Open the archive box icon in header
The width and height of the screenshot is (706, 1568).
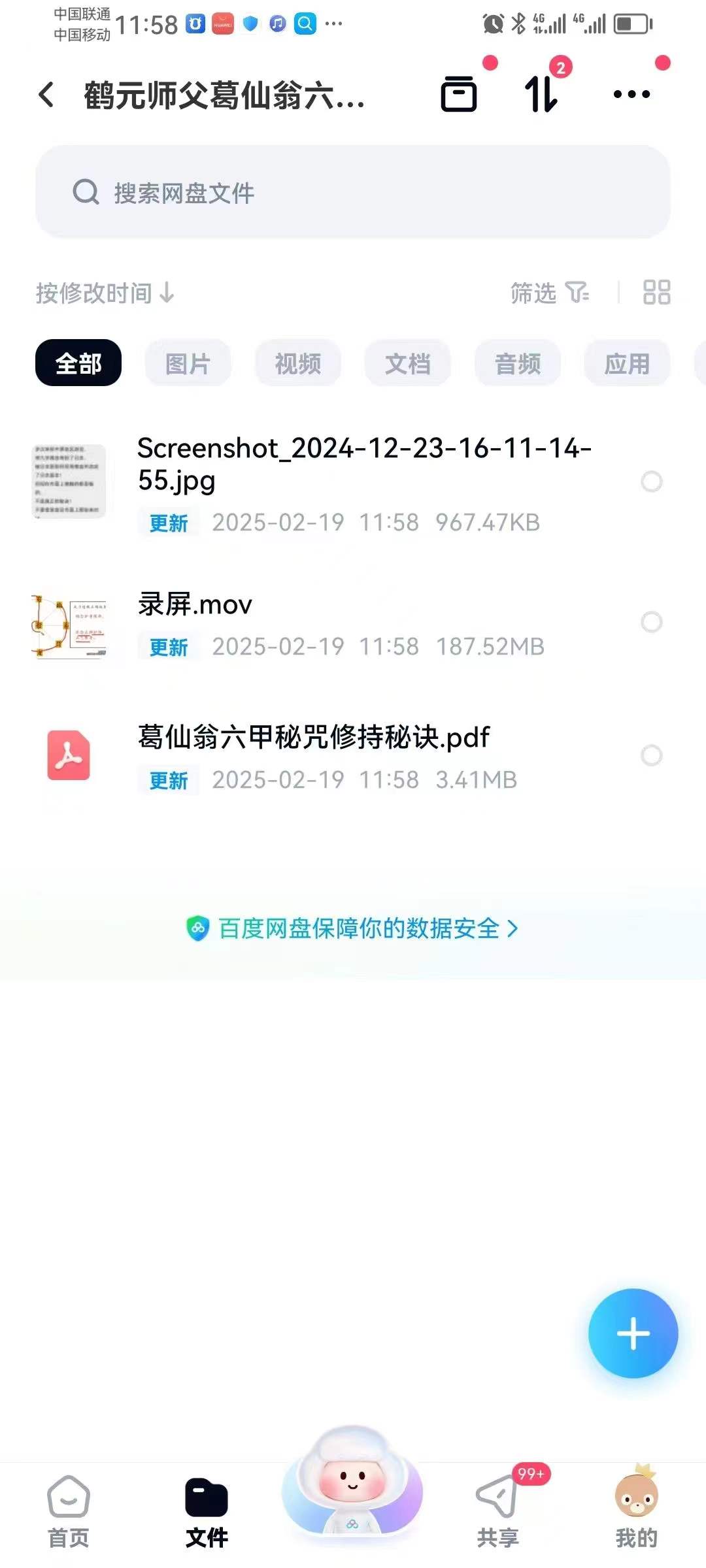click(459, 95)
